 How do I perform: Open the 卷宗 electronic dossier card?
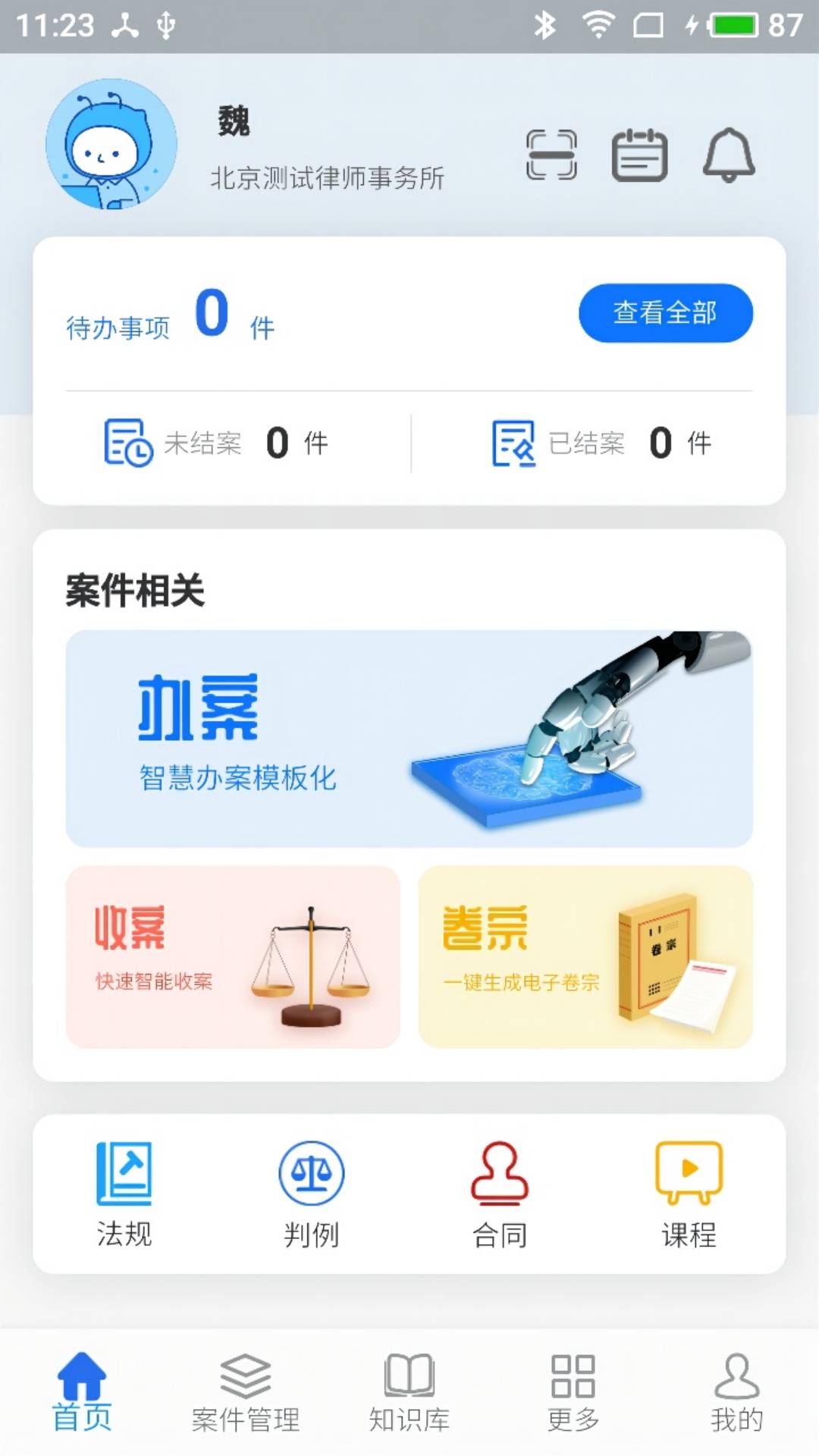[585, 957]
